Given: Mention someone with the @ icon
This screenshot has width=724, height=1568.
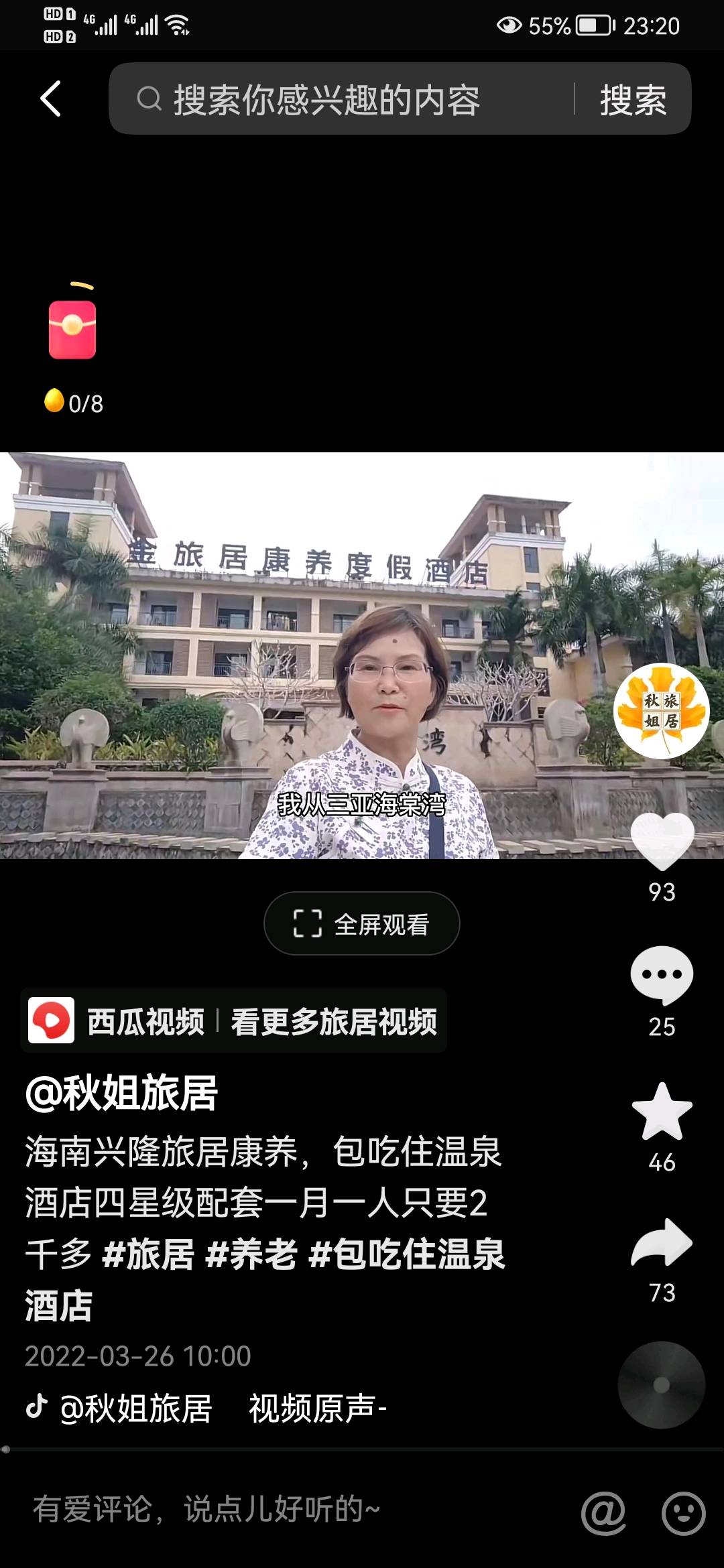Looking at the screenshot, I should coord(603,1513).
